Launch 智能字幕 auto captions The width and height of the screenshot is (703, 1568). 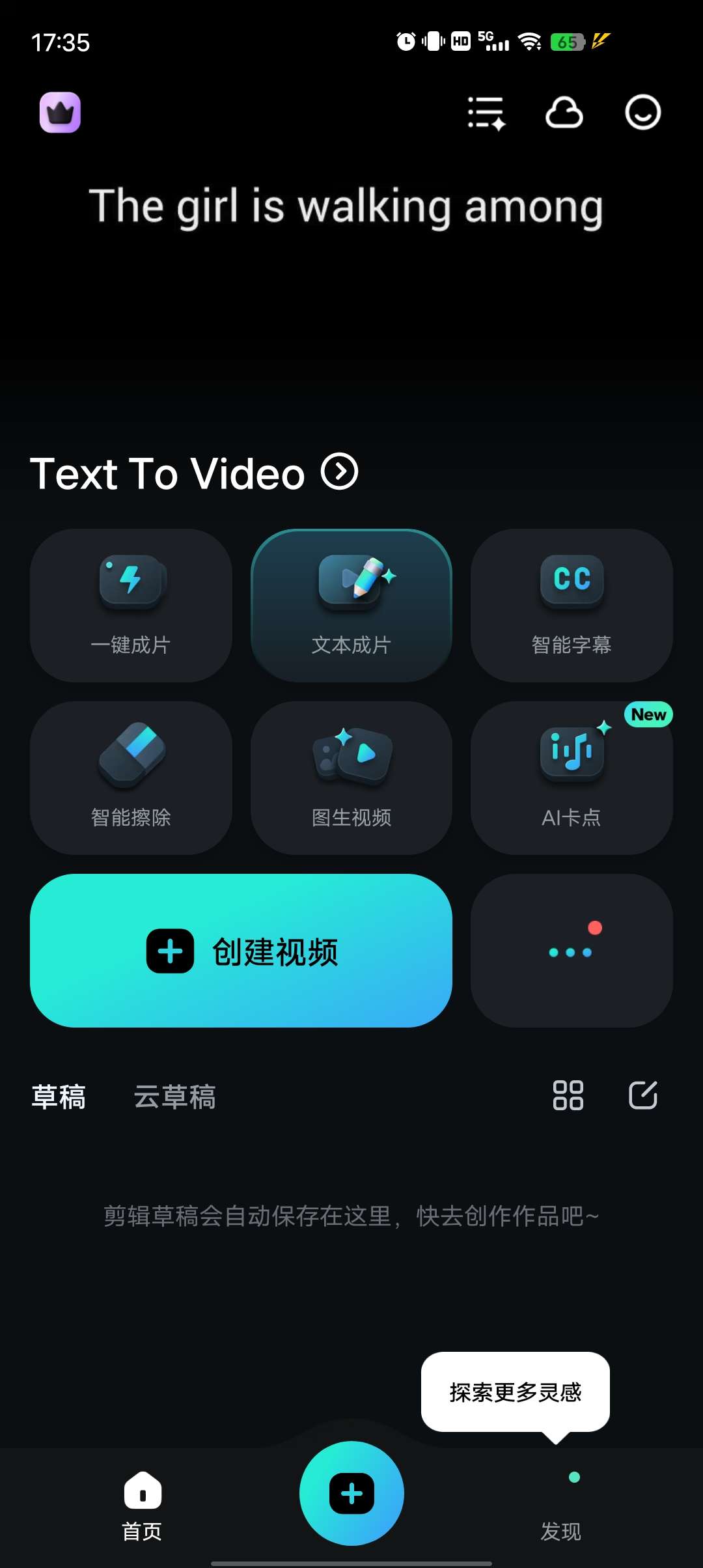(x=572, y=605)
